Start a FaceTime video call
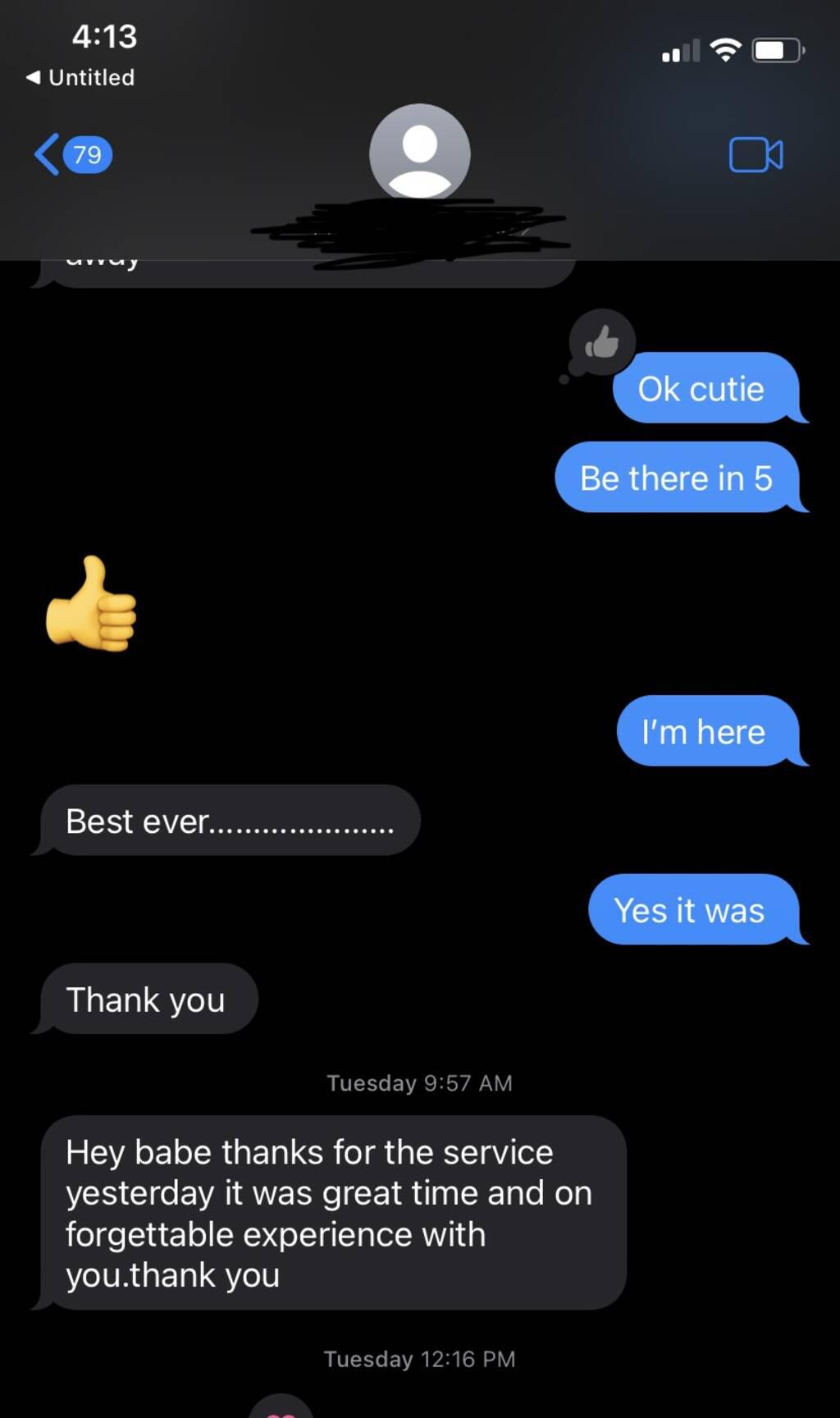Screen dimensions: 840x1418 coord(755,154)
